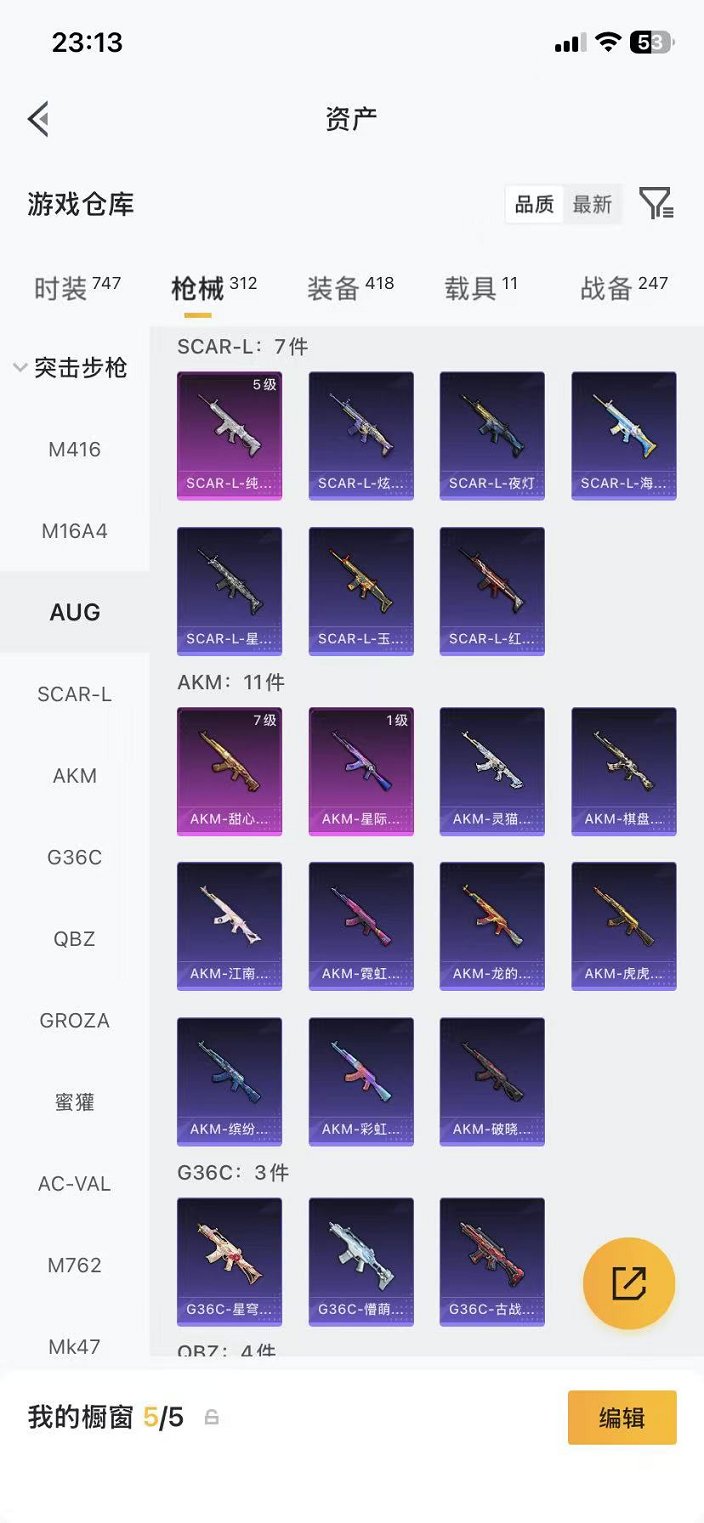Go back using the top-left arrow
The height and width of the screenshot is (1523, 704).
[39, 119]
